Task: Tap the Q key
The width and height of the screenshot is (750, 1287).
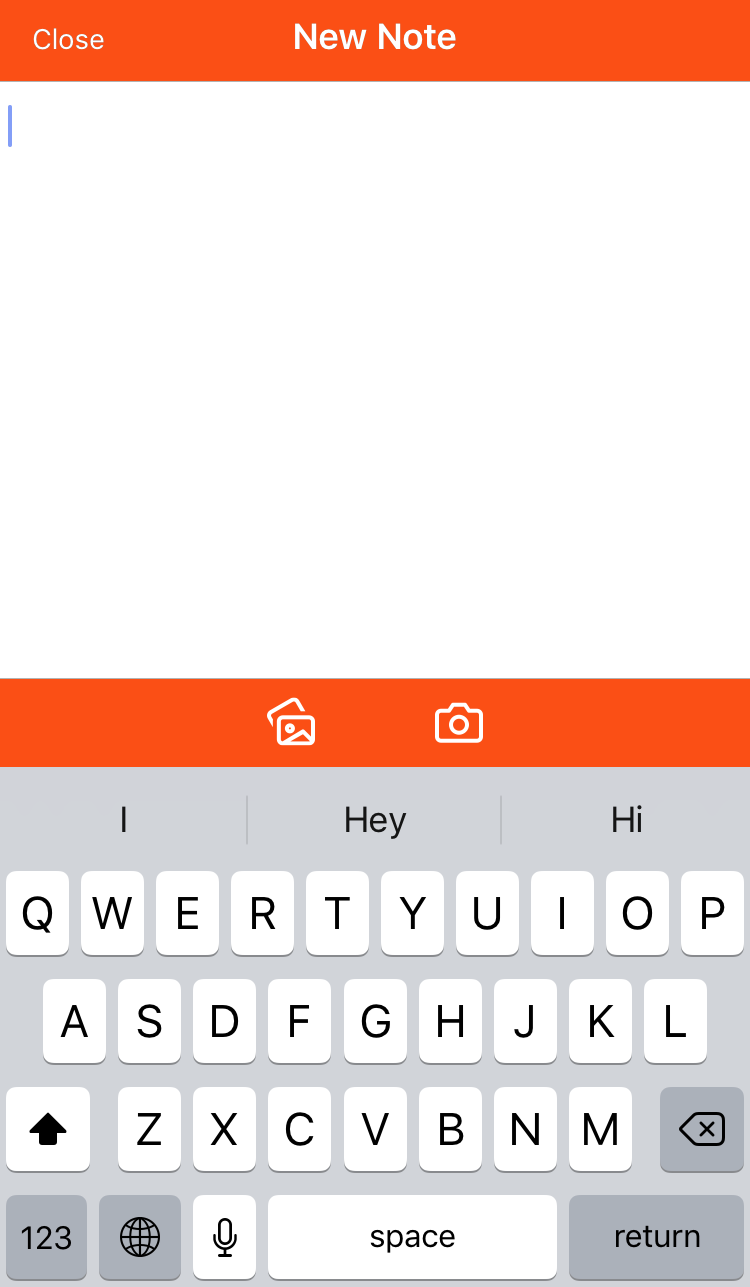Action: click(x=37, y=913)
